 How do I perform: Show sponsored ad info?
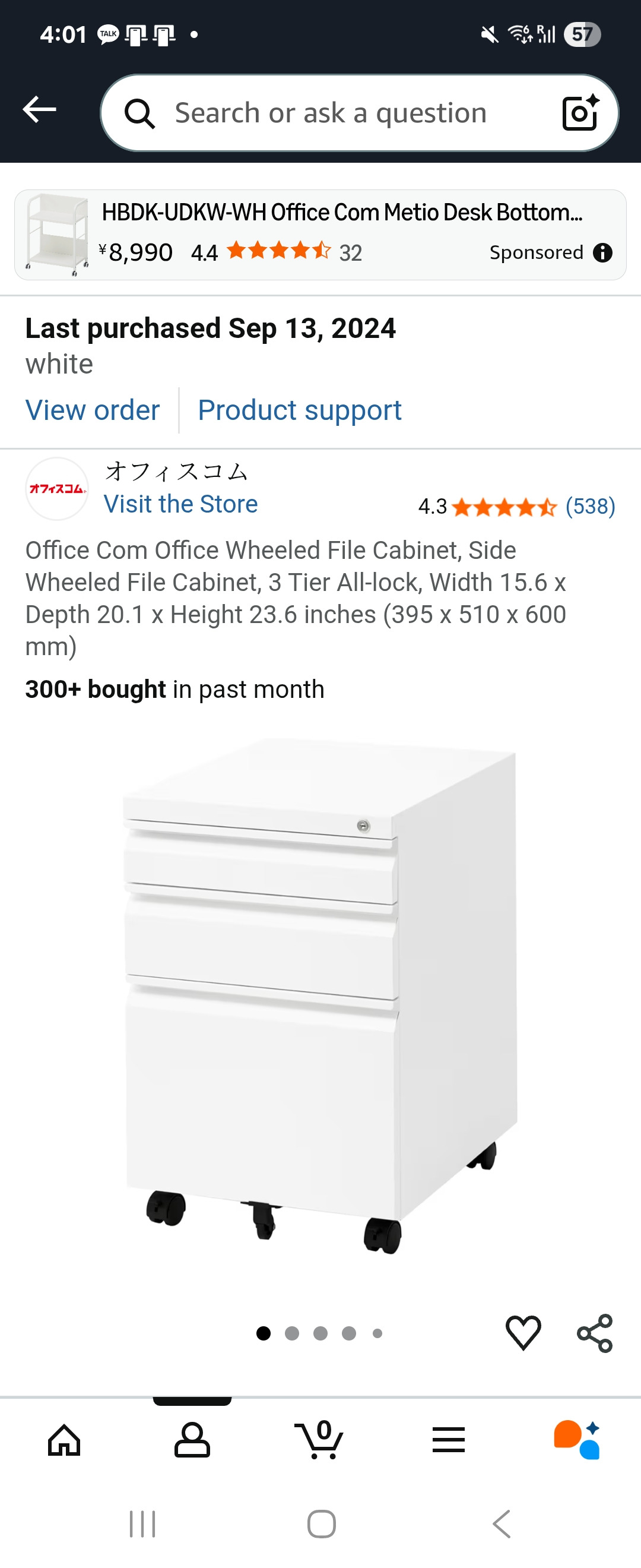pos(602,252)
